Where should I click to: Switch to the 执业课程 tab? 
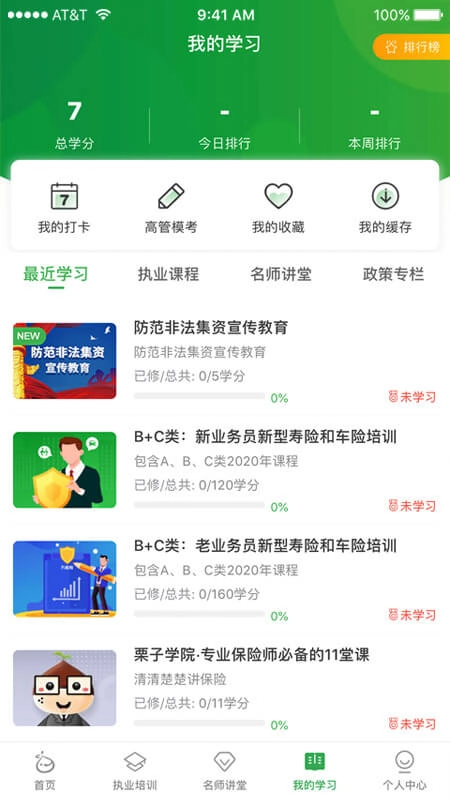168,274
